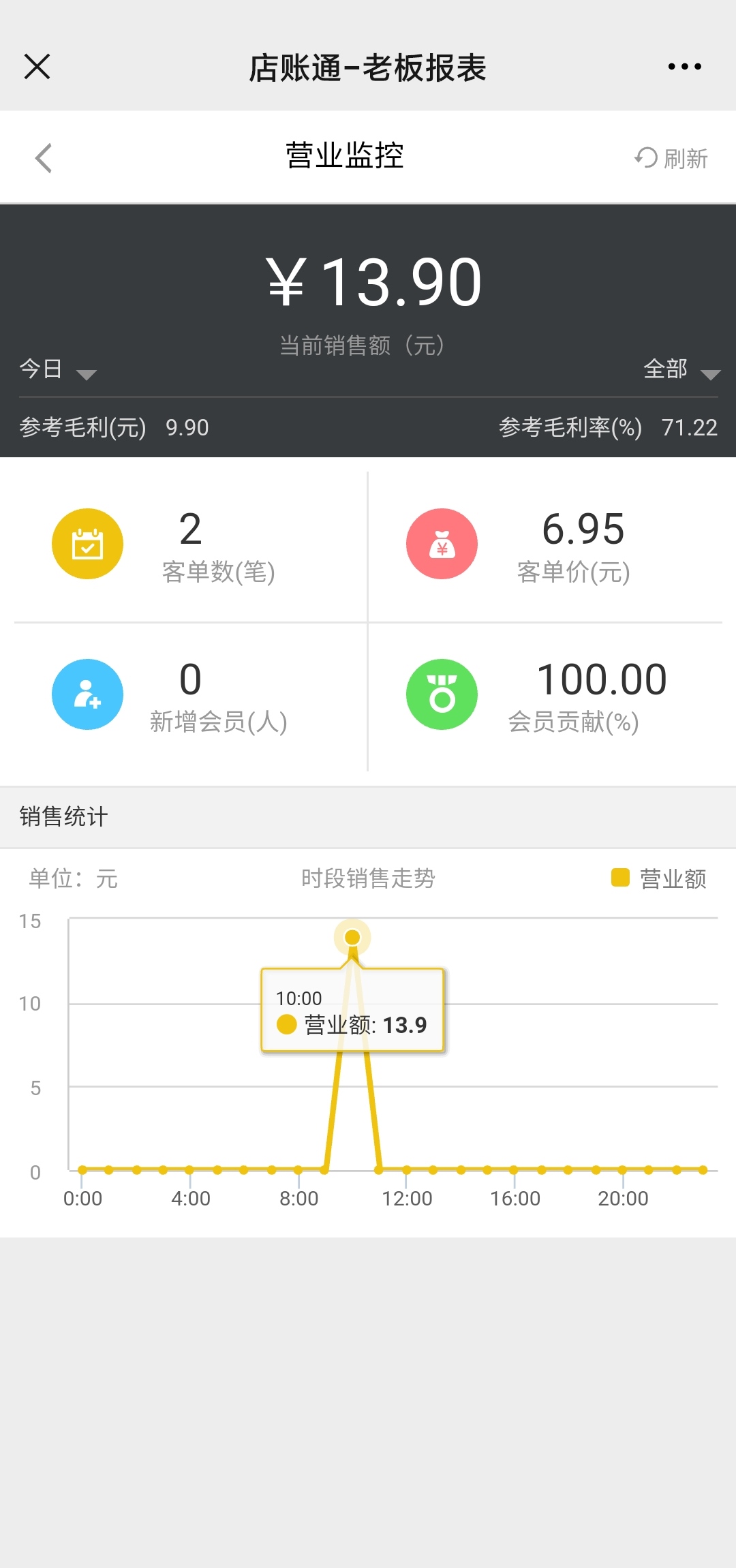
Task: Close the 店账通 report page
Action: pos(37,67)
